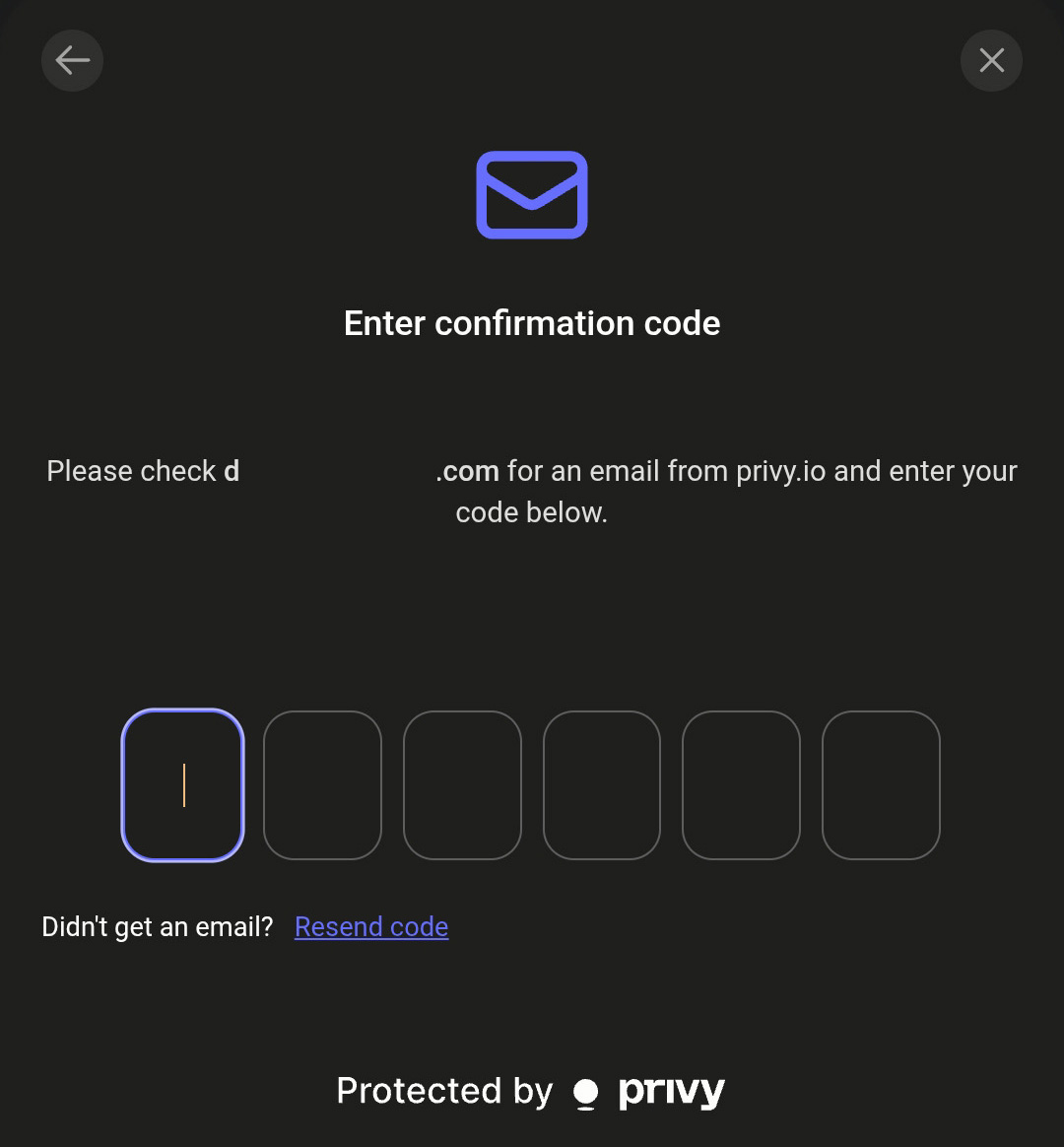
Task: Go back using the arrow button
Action: 72,60
